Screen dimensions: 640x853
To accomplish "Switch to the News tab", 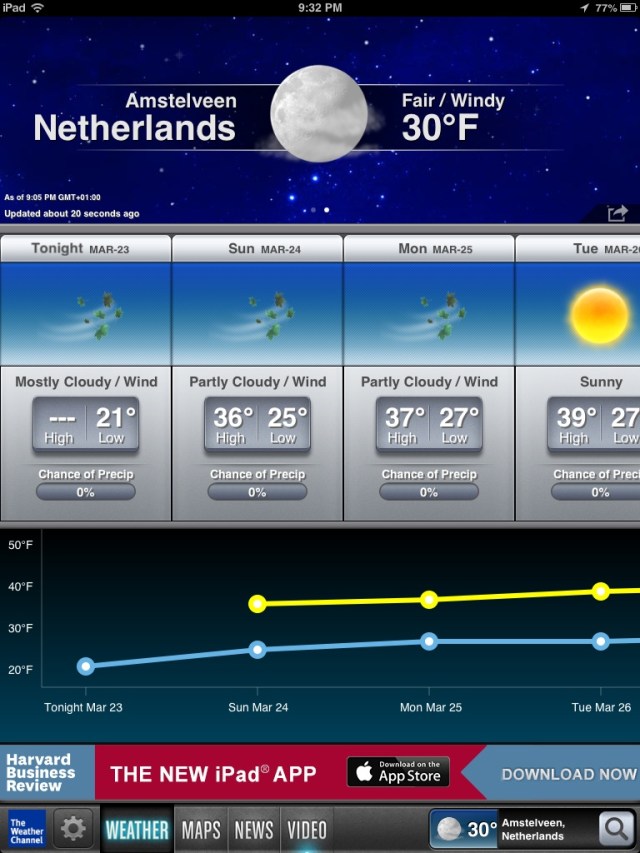I will pyautogui.click(x=254, y=829).
